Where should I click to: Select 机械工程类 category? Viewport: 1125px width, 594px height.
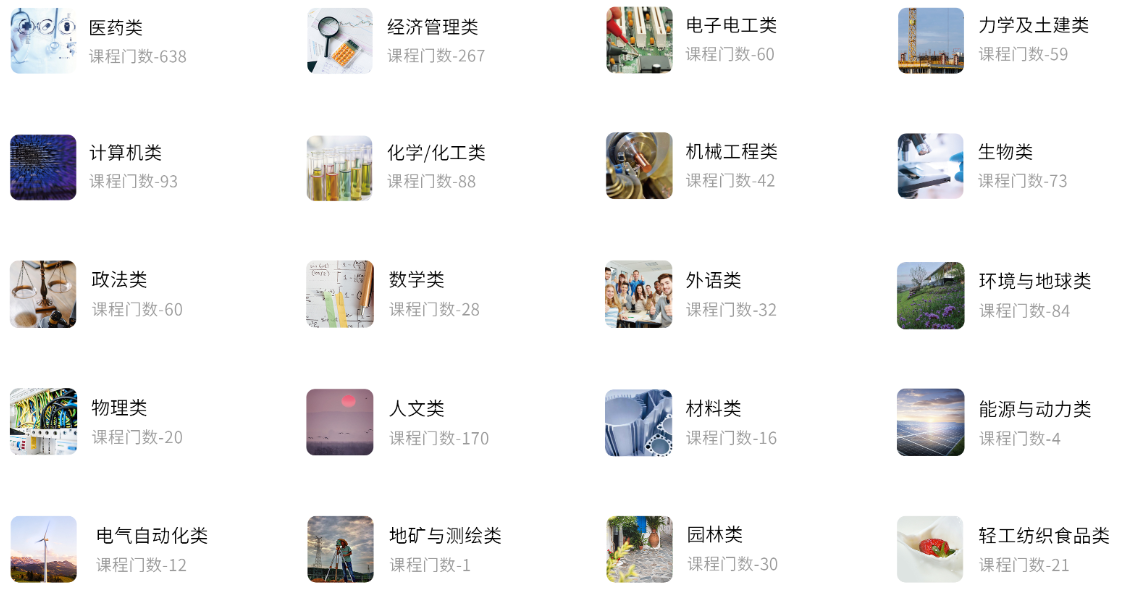coord(731,152)
